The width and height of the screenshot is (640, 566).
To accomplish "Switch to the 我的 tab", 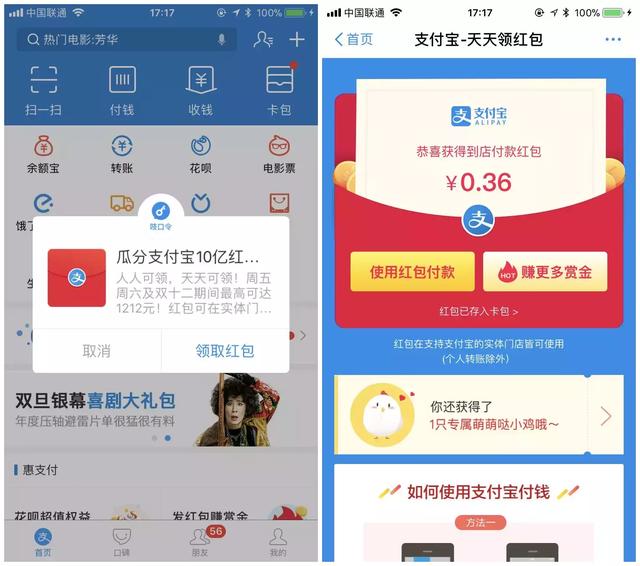I will (278, 542).
